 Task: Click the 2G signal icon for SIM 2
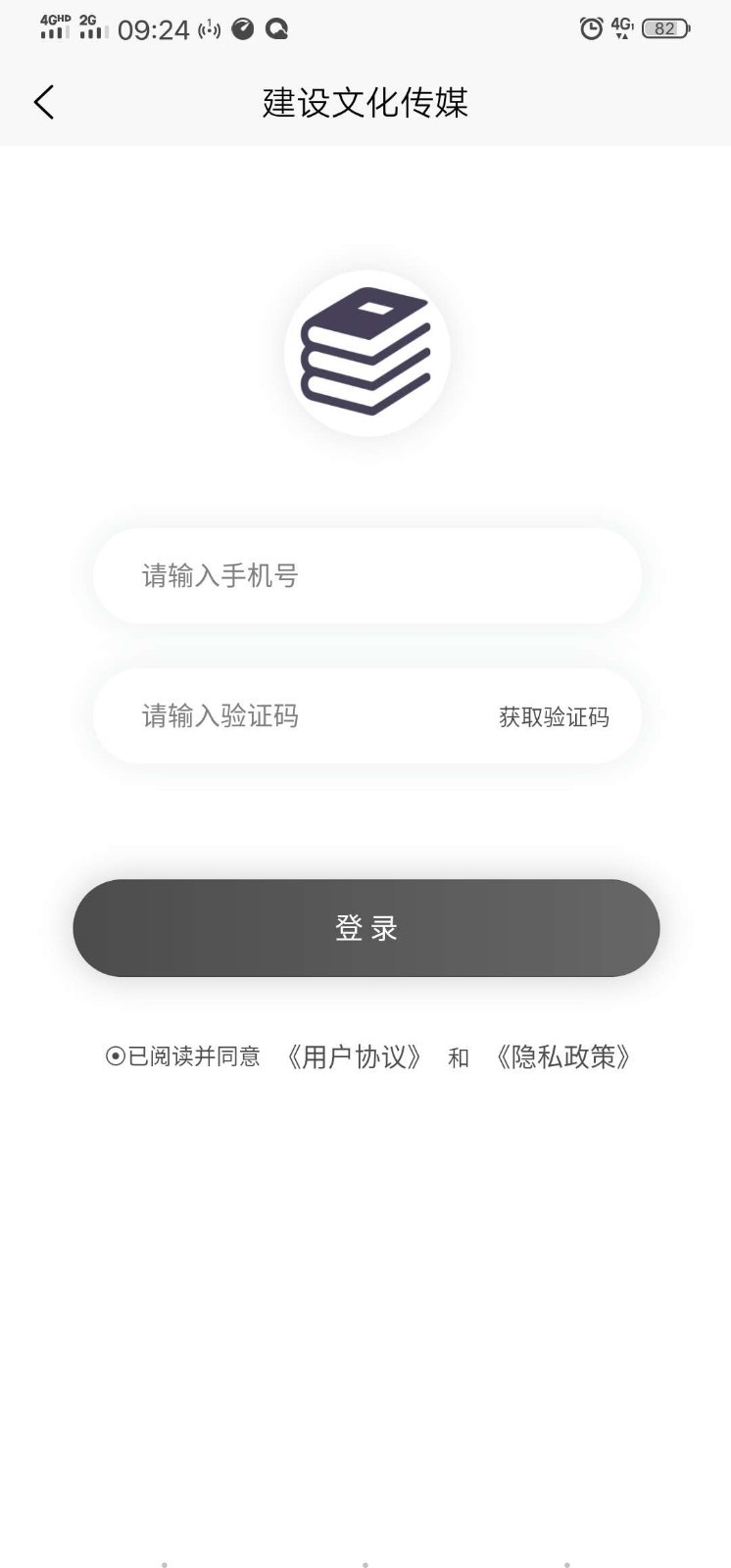[x=91, y=30]
